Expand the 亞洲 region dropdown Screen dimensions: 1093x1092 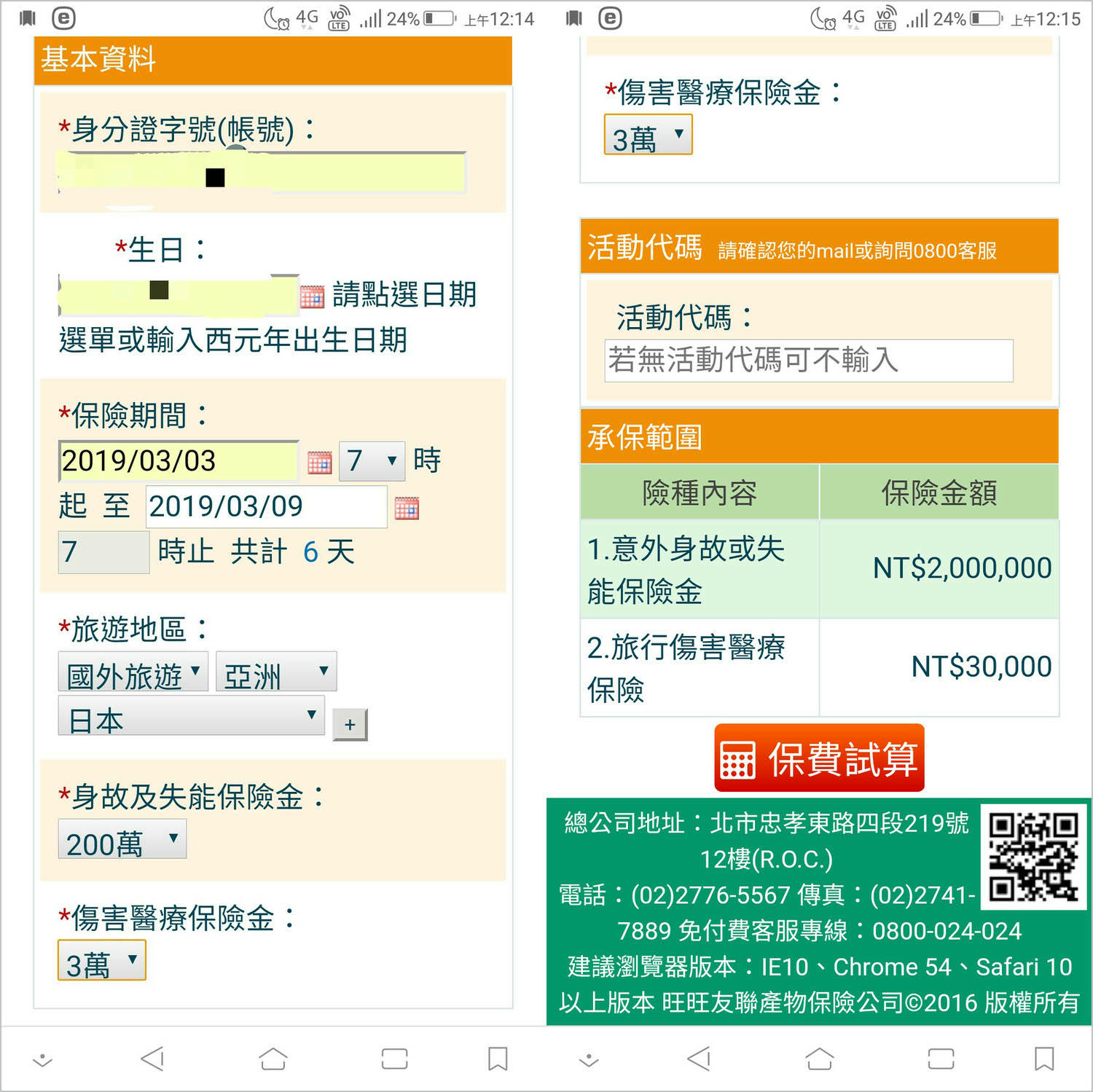click(x=276, y=672)
